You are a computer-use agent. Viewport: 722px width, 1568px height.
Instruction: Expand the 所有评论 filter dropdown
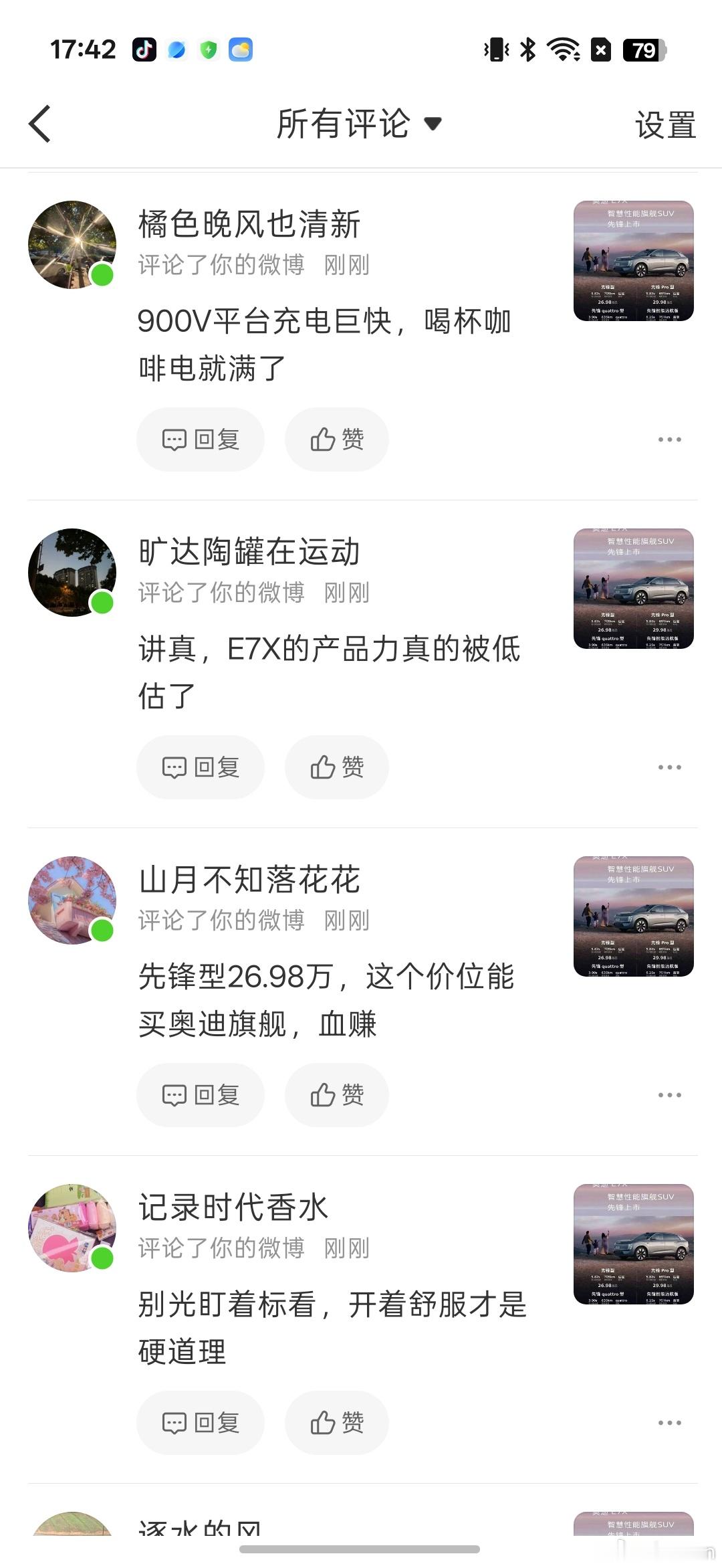click(360, 124)
